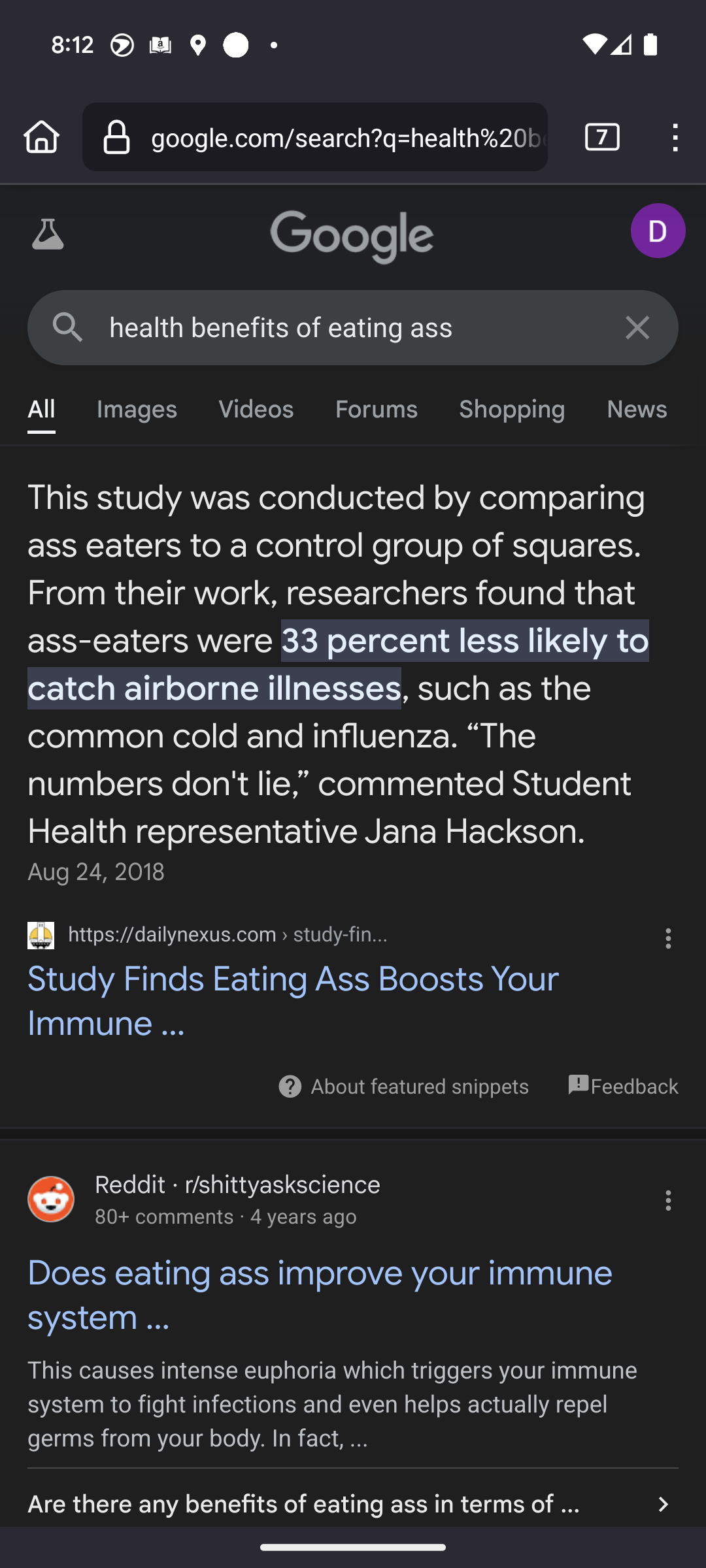The width and height of the screenshot is (706, 1568).
Task: Open the tab switcher showing 7 tabs
Action: [x=602, y=137]
